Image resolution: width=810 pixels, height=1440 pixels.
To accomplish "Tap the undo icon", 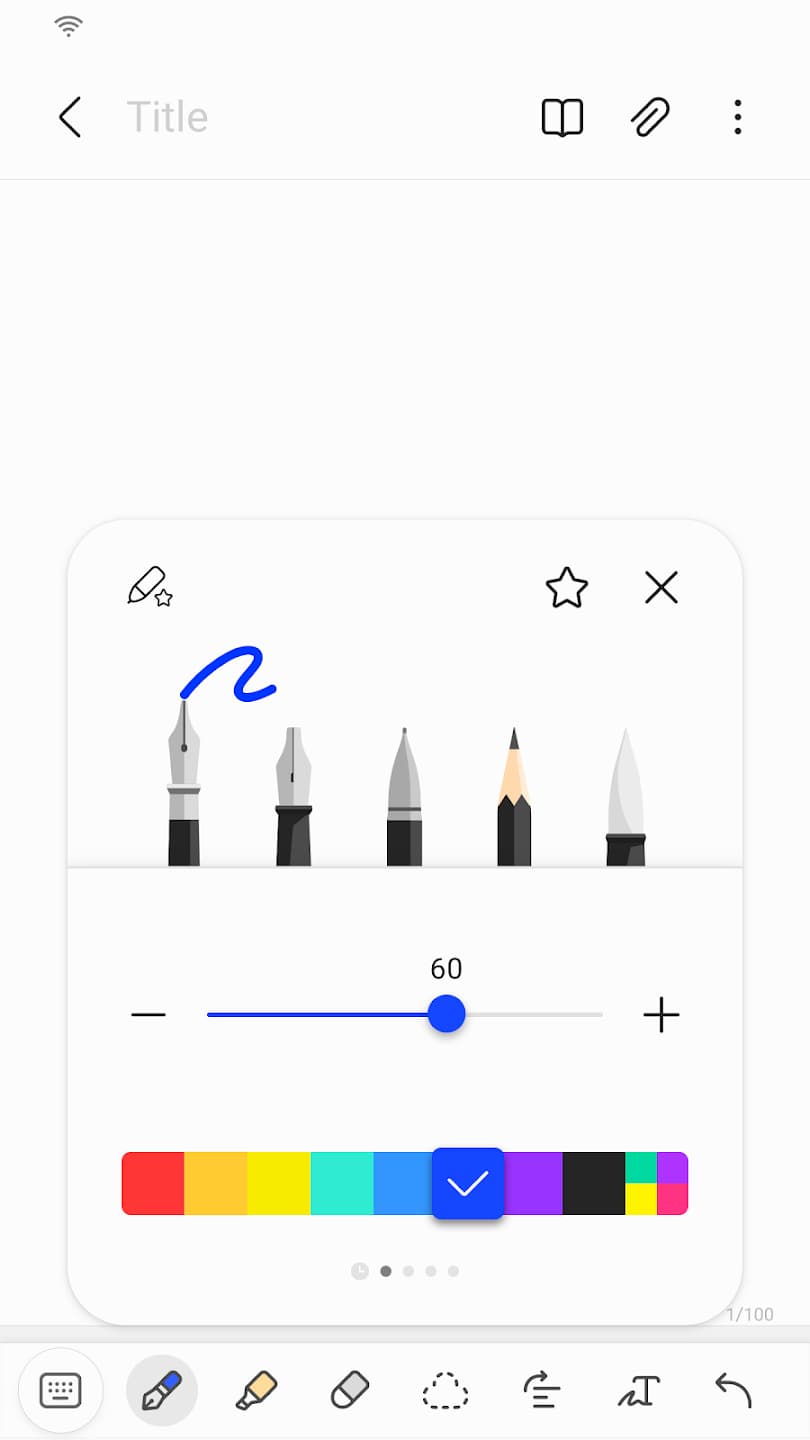I will [x=731, y=1389].
